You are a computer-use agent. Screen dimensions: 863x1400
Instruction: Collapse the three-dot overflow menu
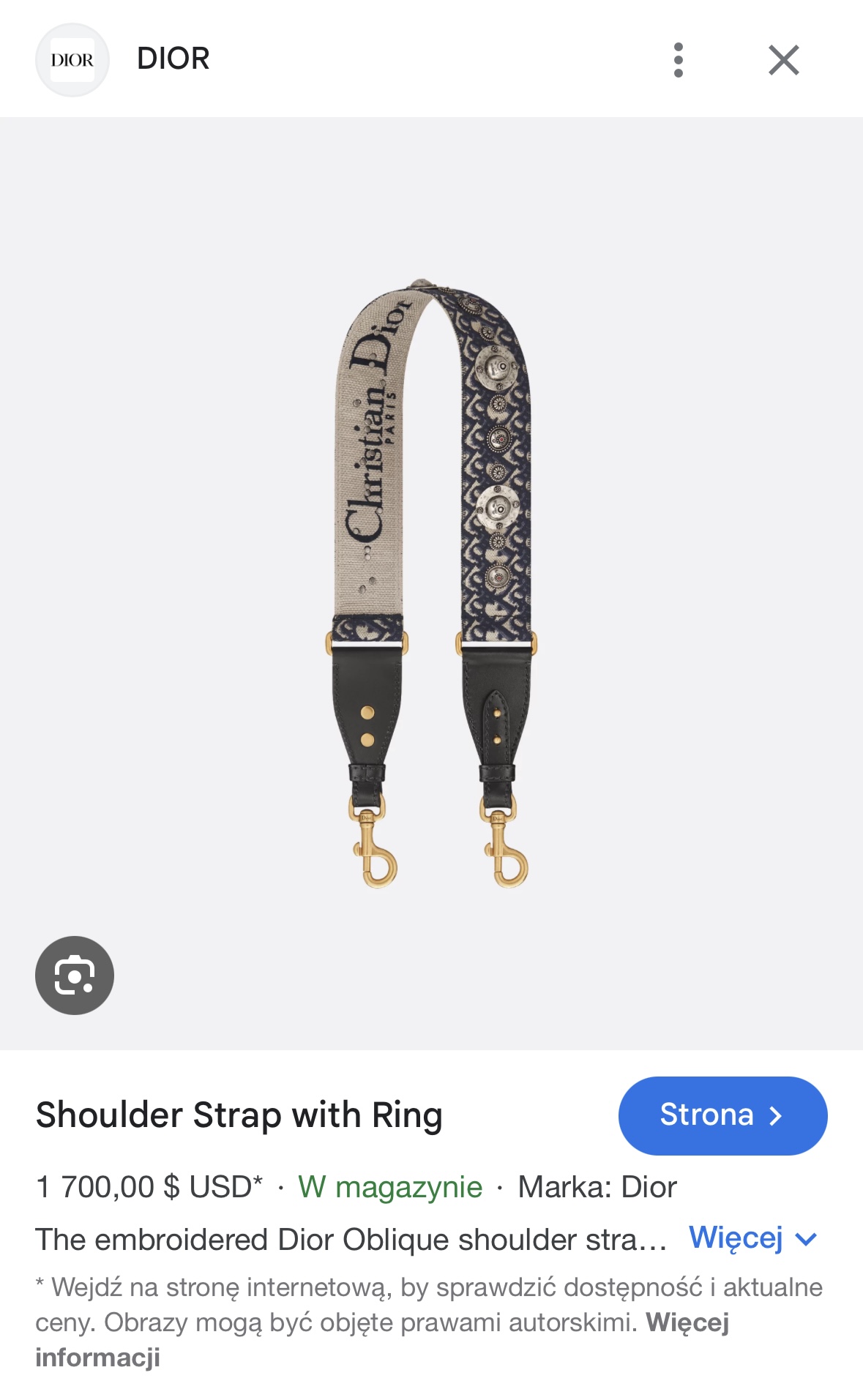tap(679, 60)
